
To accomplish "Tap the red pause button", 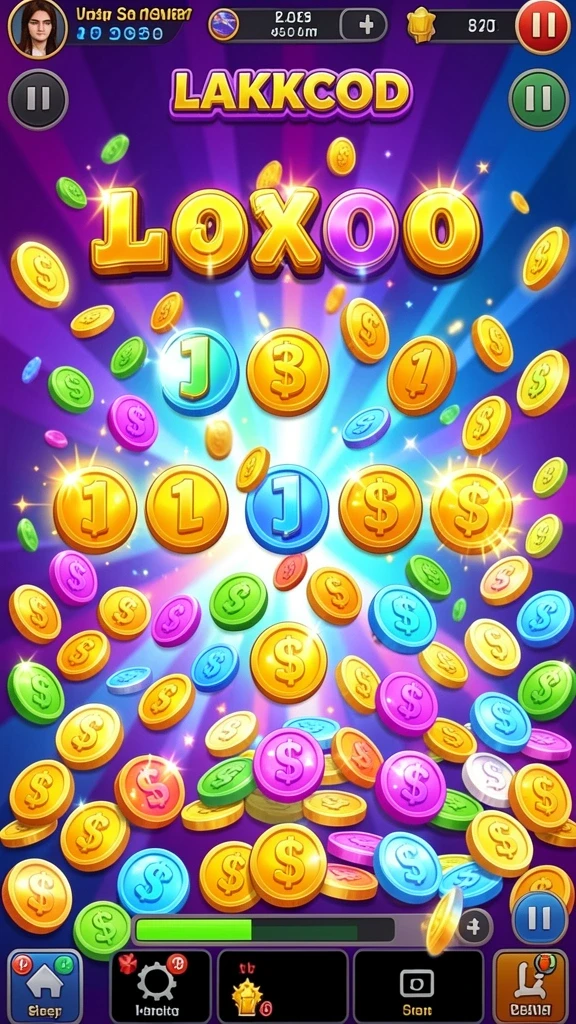I will 543,26.
